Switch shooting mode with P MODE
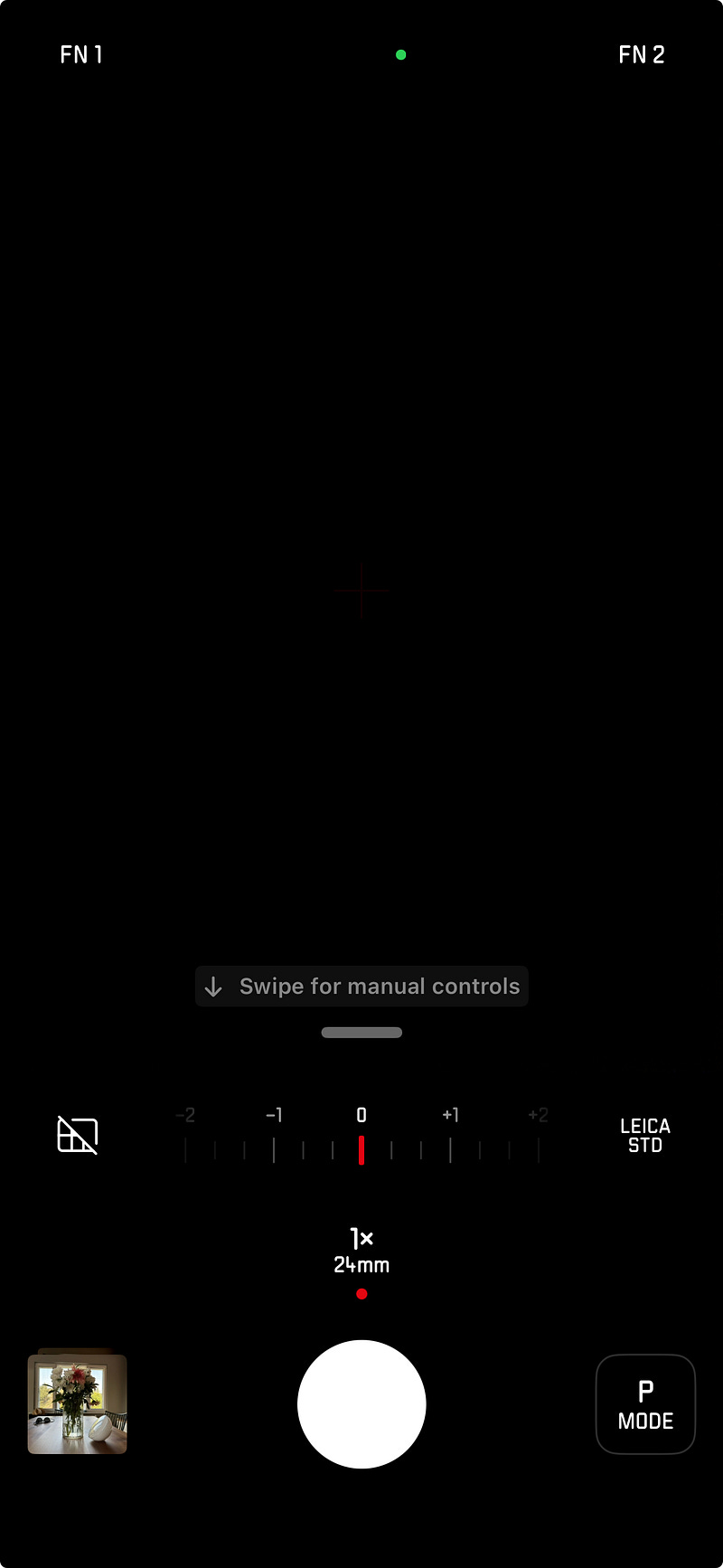 (645, 1403)
